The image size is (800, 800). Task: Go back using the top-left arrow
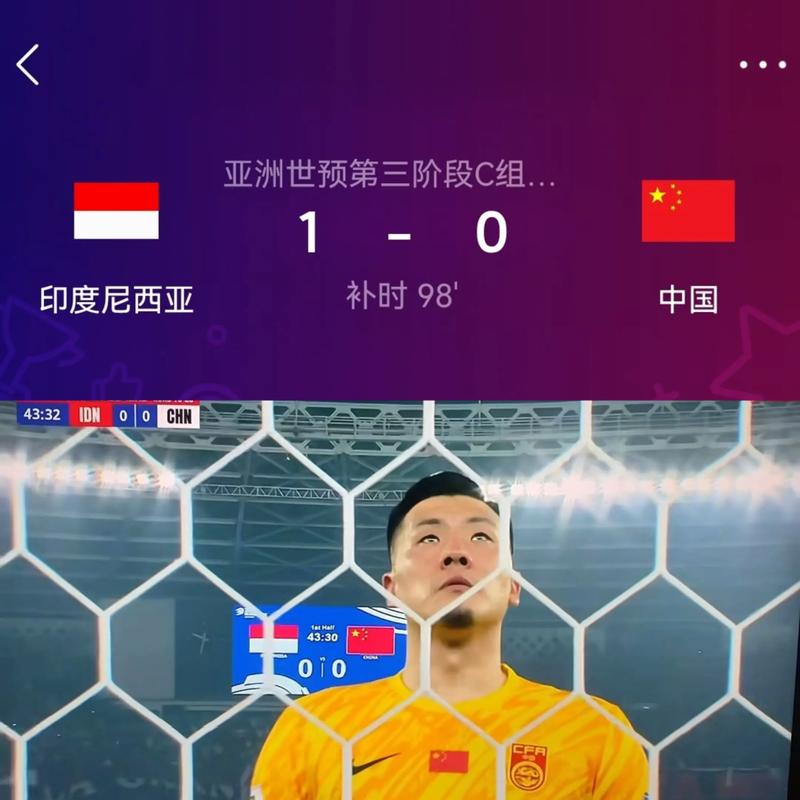(28, 65)
